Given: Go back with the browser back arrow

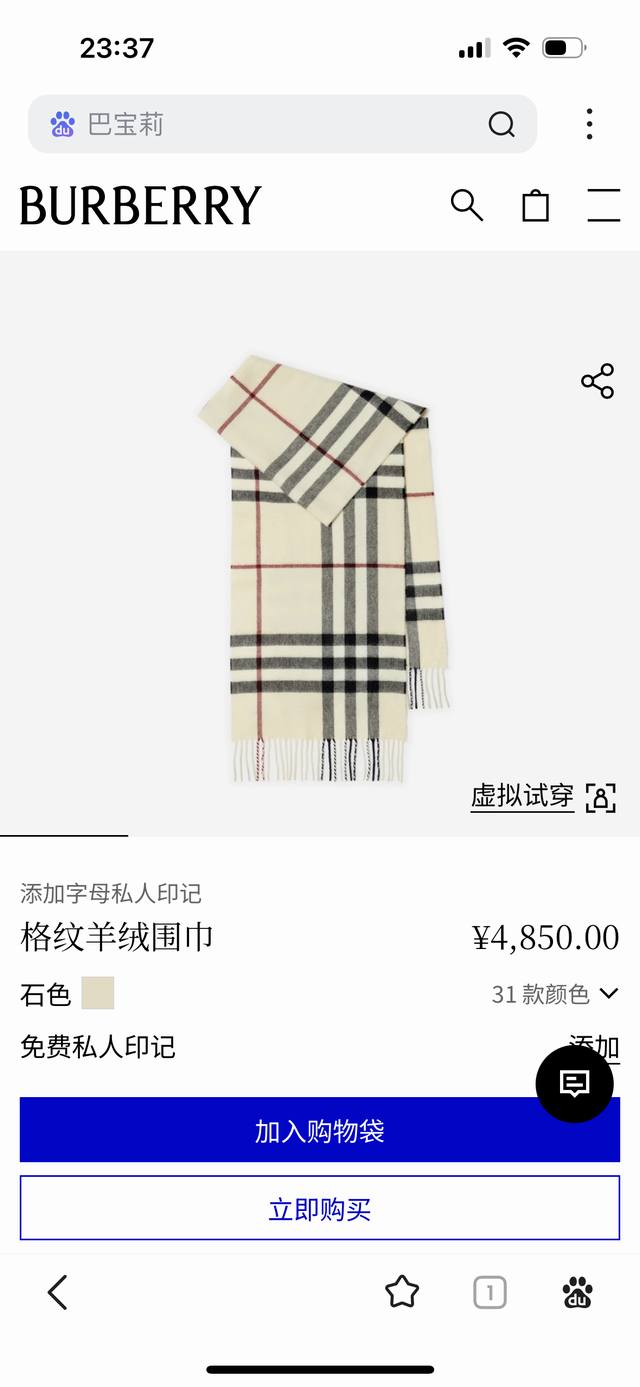Looking at the screenshot, I should [x=58, y=1292].
